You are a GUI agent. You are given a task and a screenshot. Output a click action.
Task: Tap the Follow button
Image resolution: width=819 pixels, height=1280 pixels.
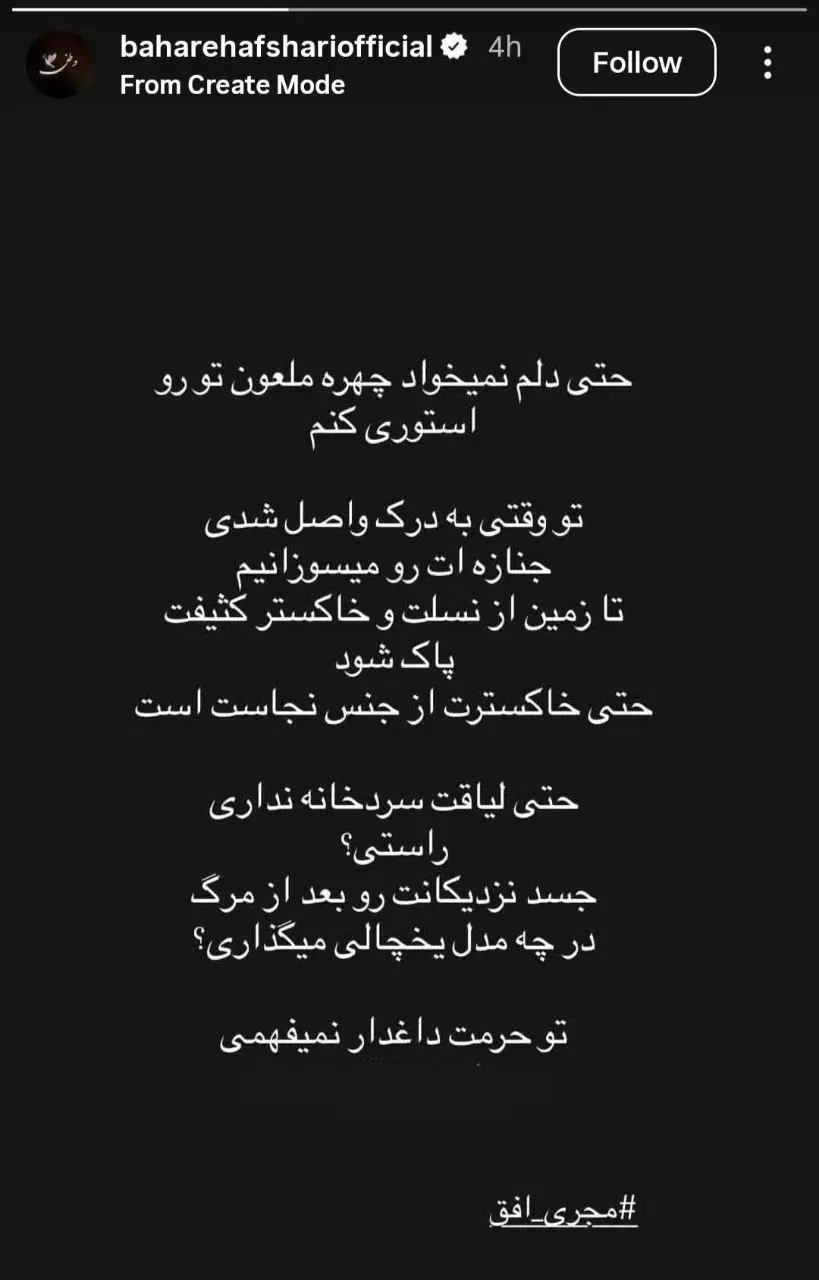click(x=636, y=63)
